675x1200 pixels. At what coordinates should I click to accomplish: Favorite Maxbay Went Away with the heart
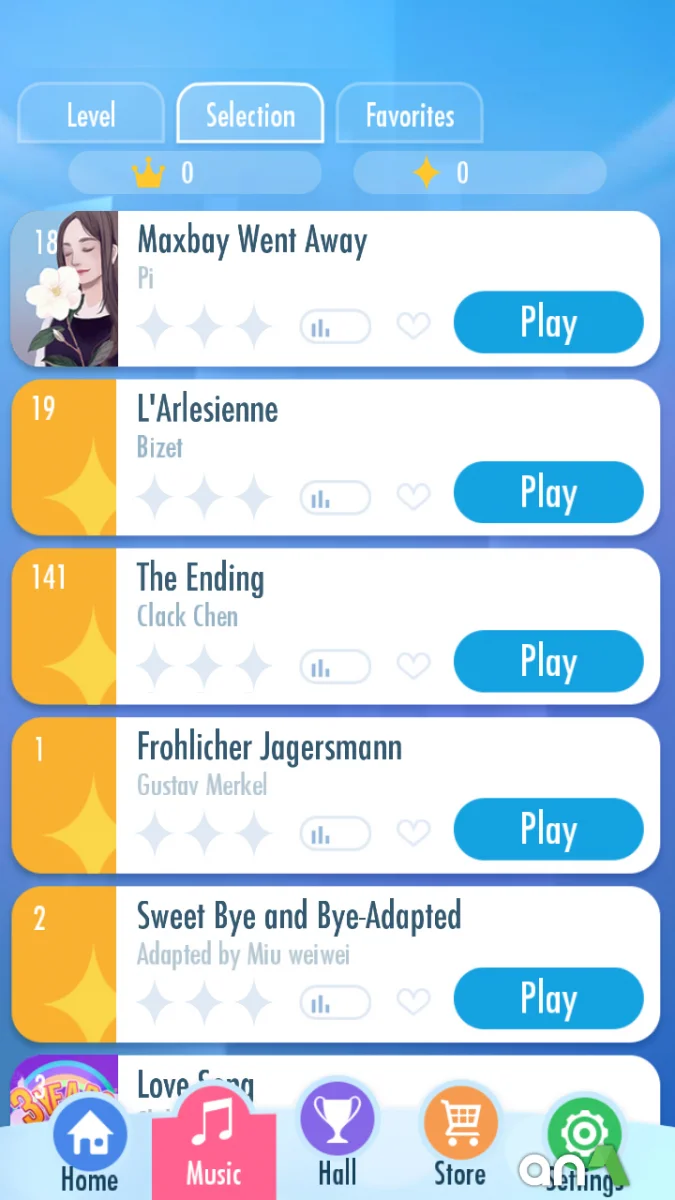click(413, 326)
